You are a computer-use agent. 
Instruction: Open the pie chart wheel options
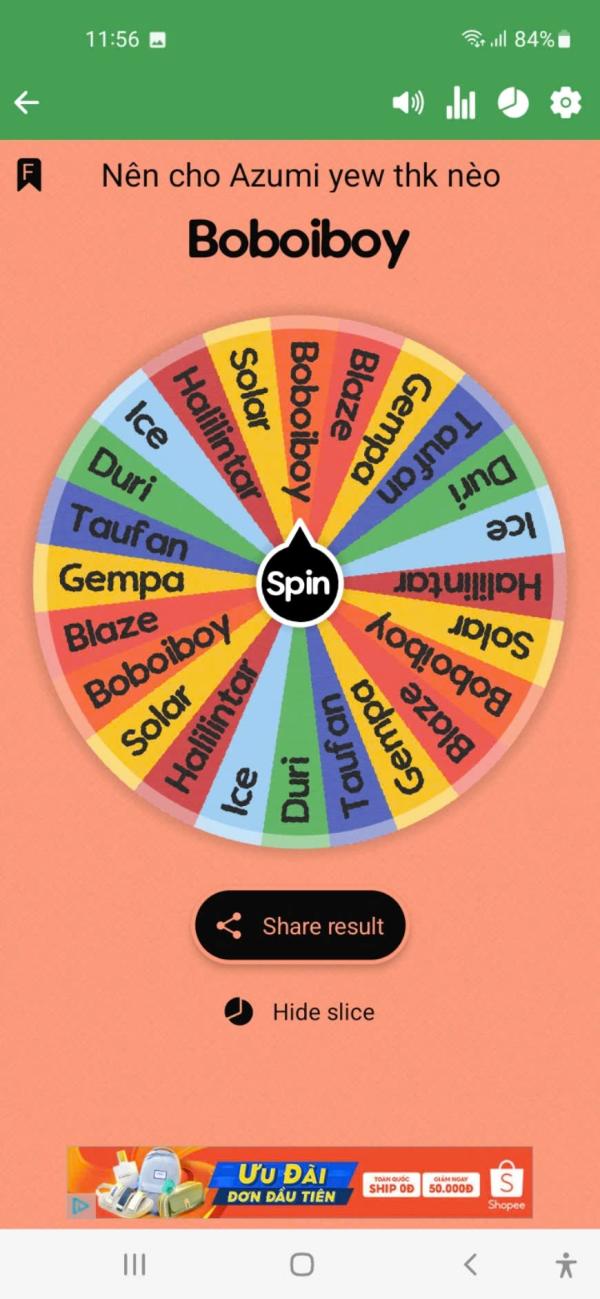(x=513, y=102)
